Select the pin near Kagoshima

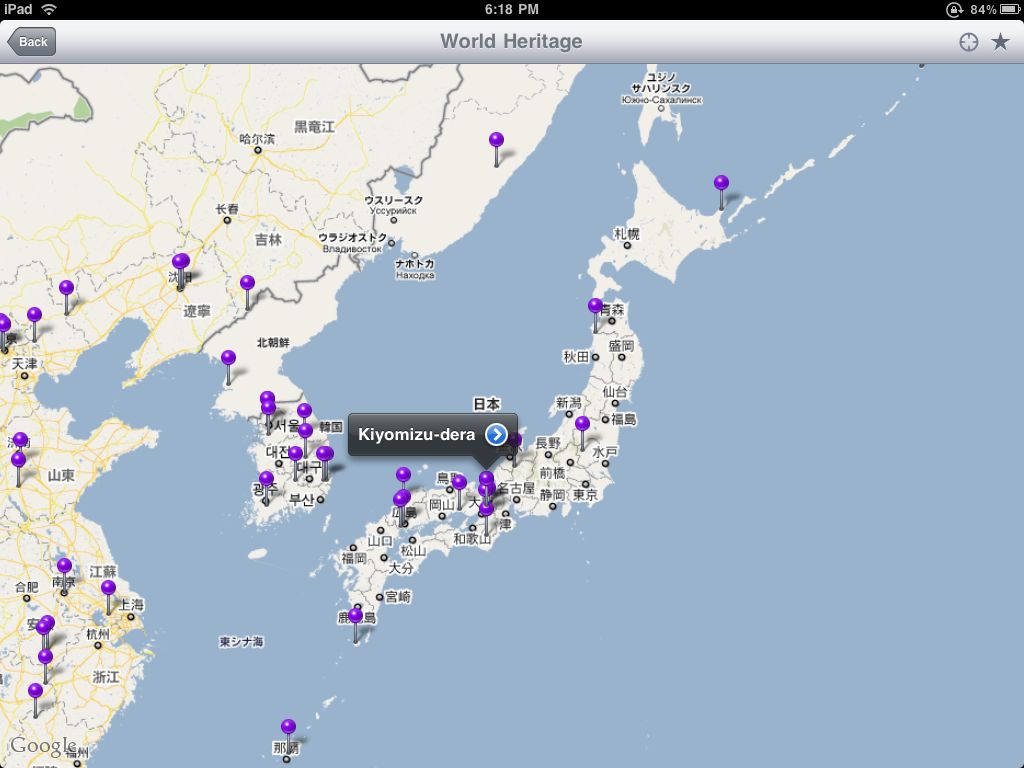(355, 617)
